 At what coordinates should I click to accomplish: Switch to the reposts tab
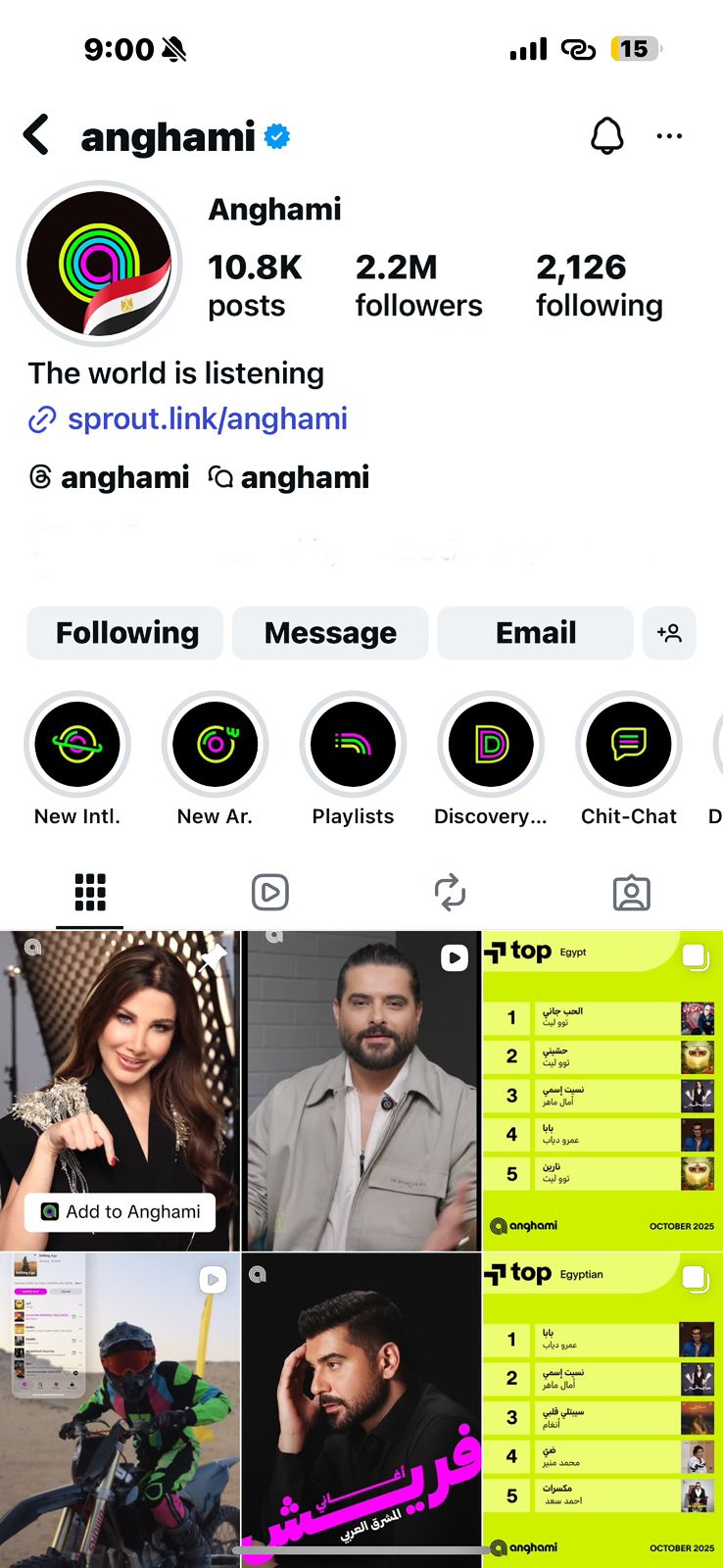click(x=450, y=892)
